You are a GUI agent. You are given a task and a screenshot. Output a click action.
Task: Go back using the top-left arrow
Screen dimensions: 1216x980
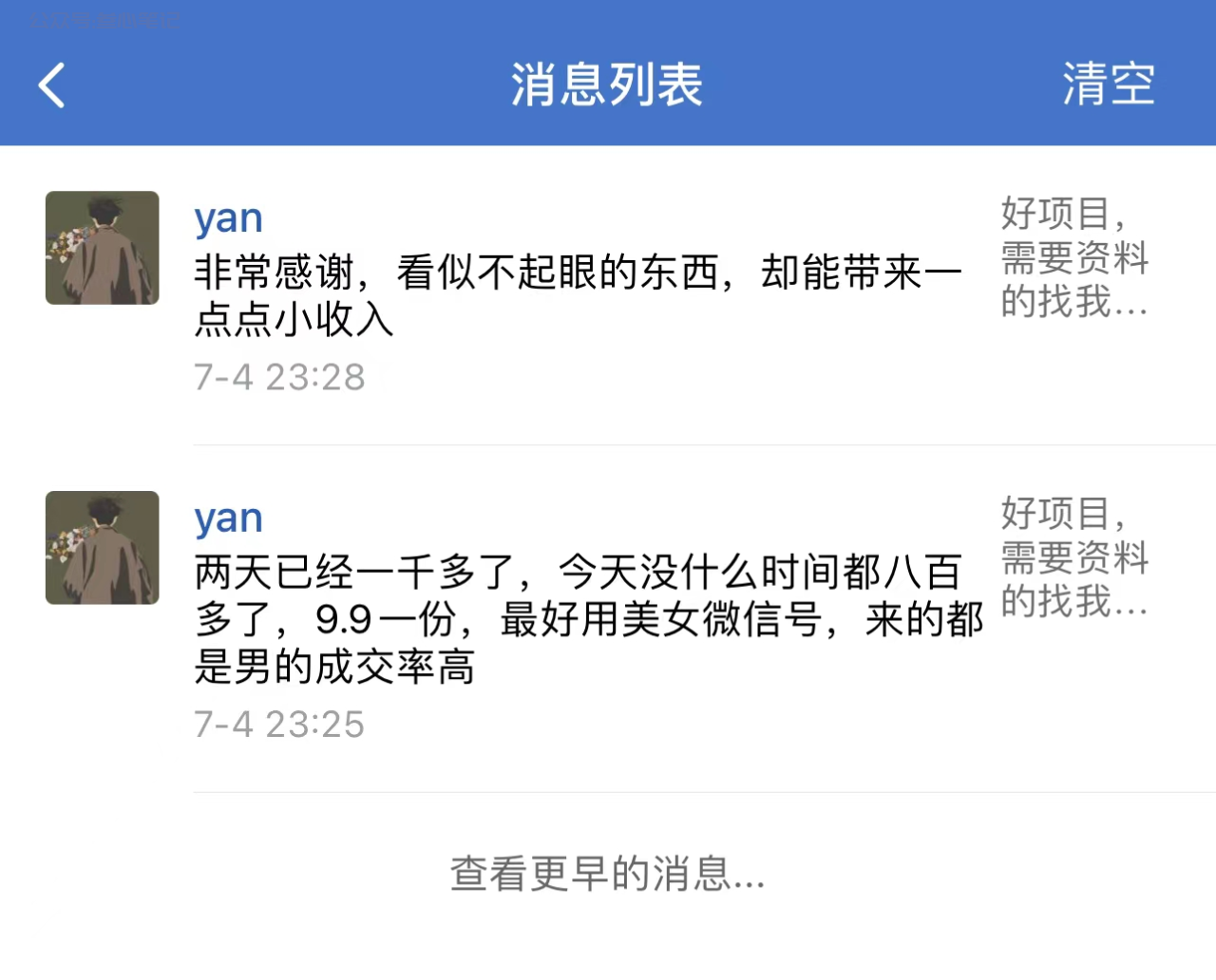pyautogui.click(x=52, y=85)
